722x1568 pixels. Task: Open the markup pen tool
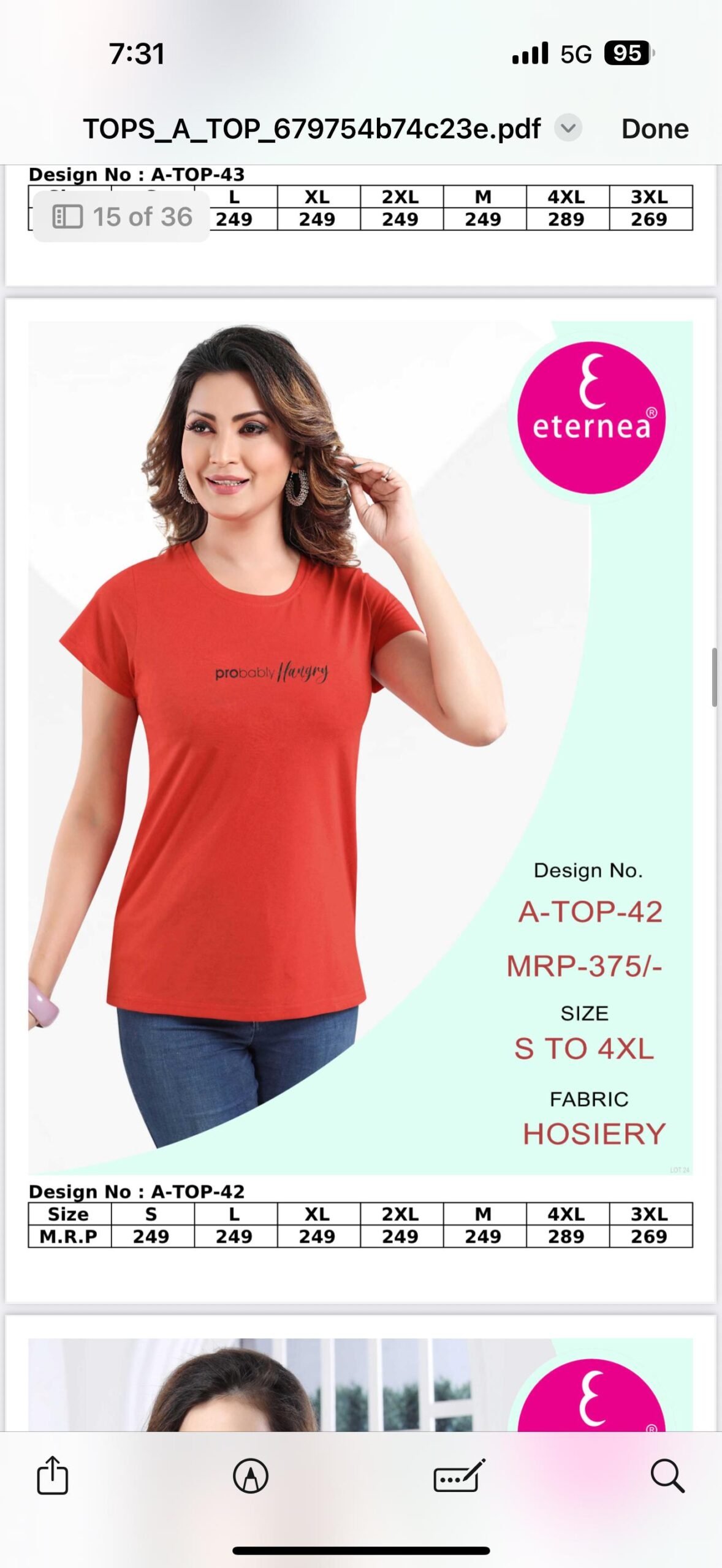point(251,1476)
